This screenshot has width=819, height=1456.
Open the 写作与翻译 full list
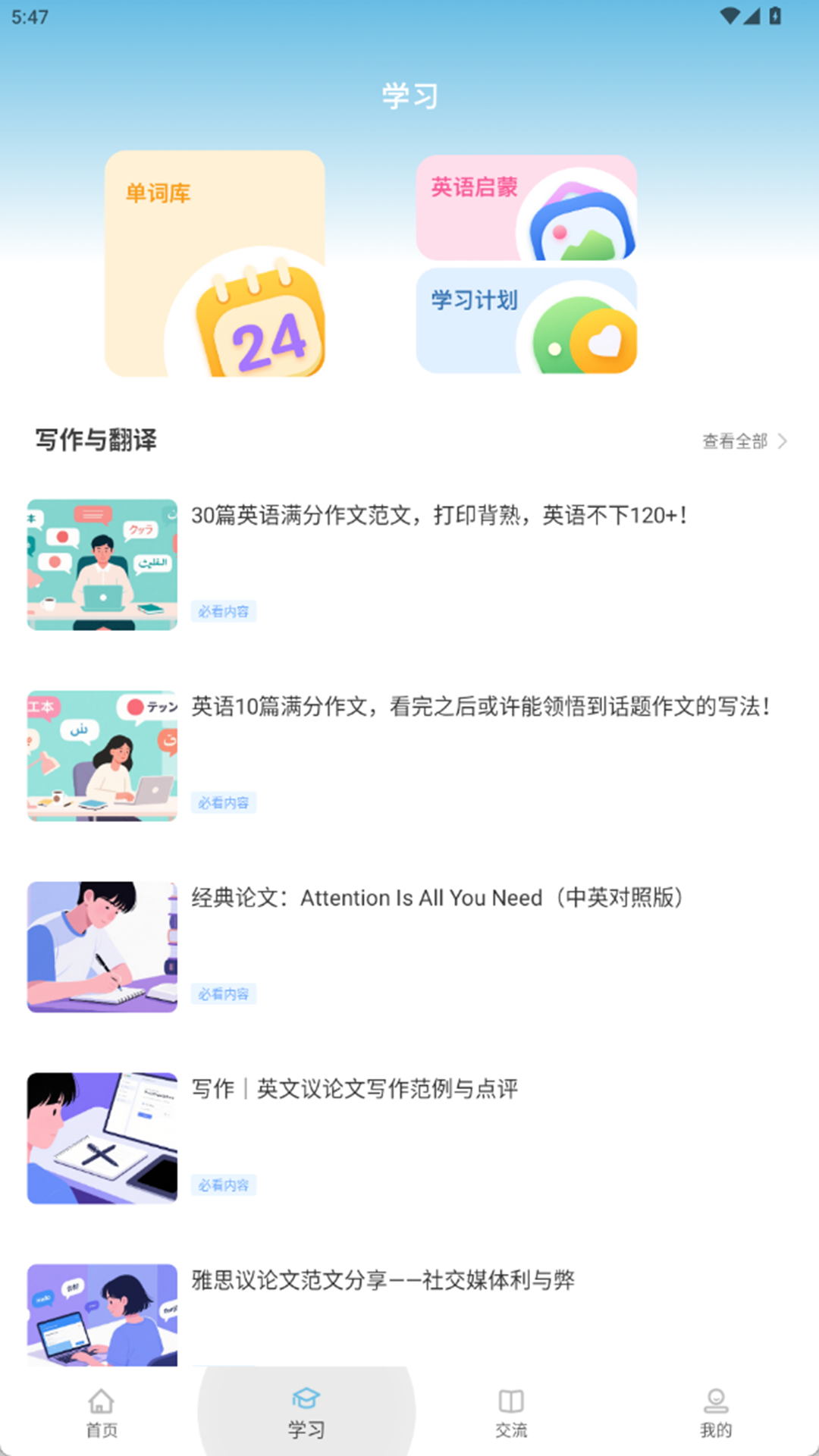click(736, 440)
